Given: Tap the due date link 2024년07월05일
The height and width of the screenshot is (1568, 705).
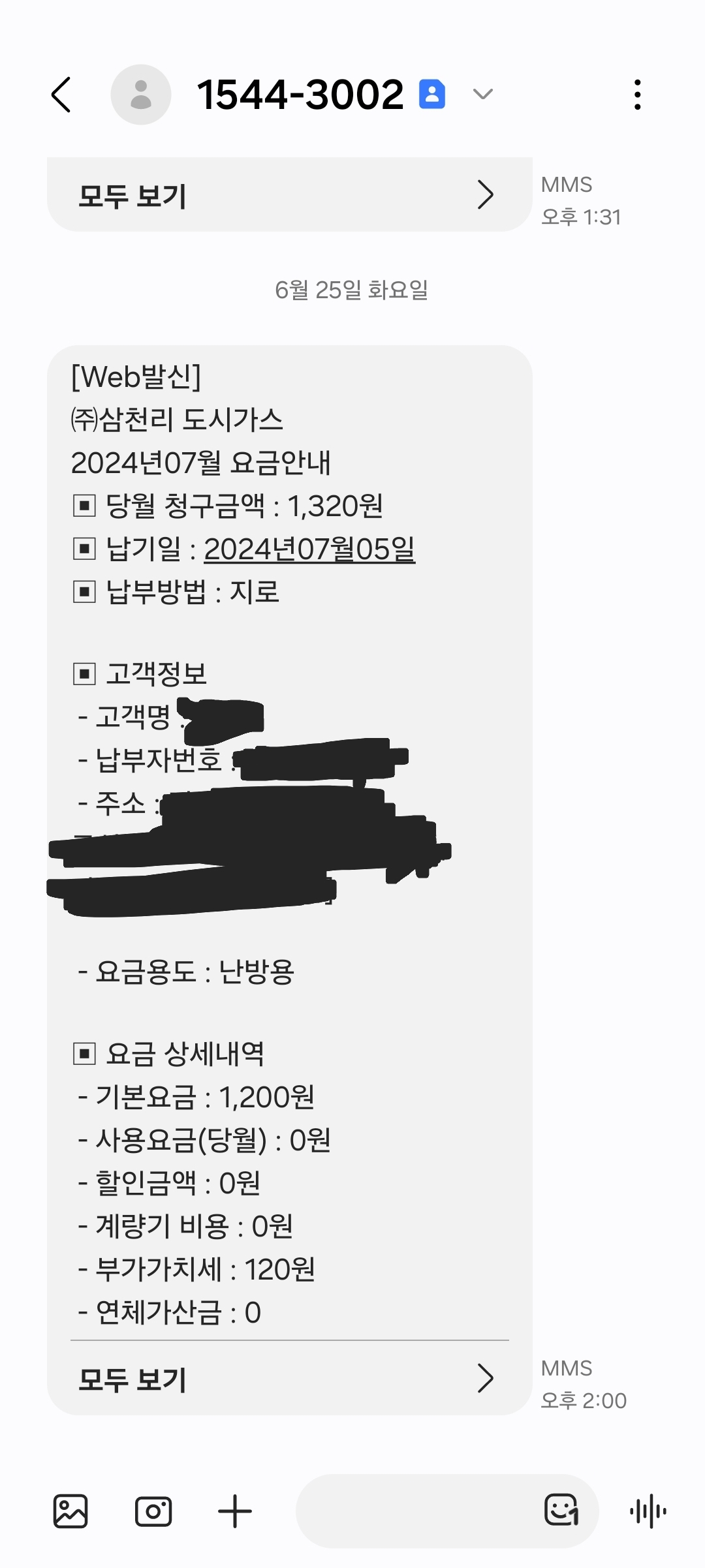Looking at the screenshot, I should tap(309, 549).
